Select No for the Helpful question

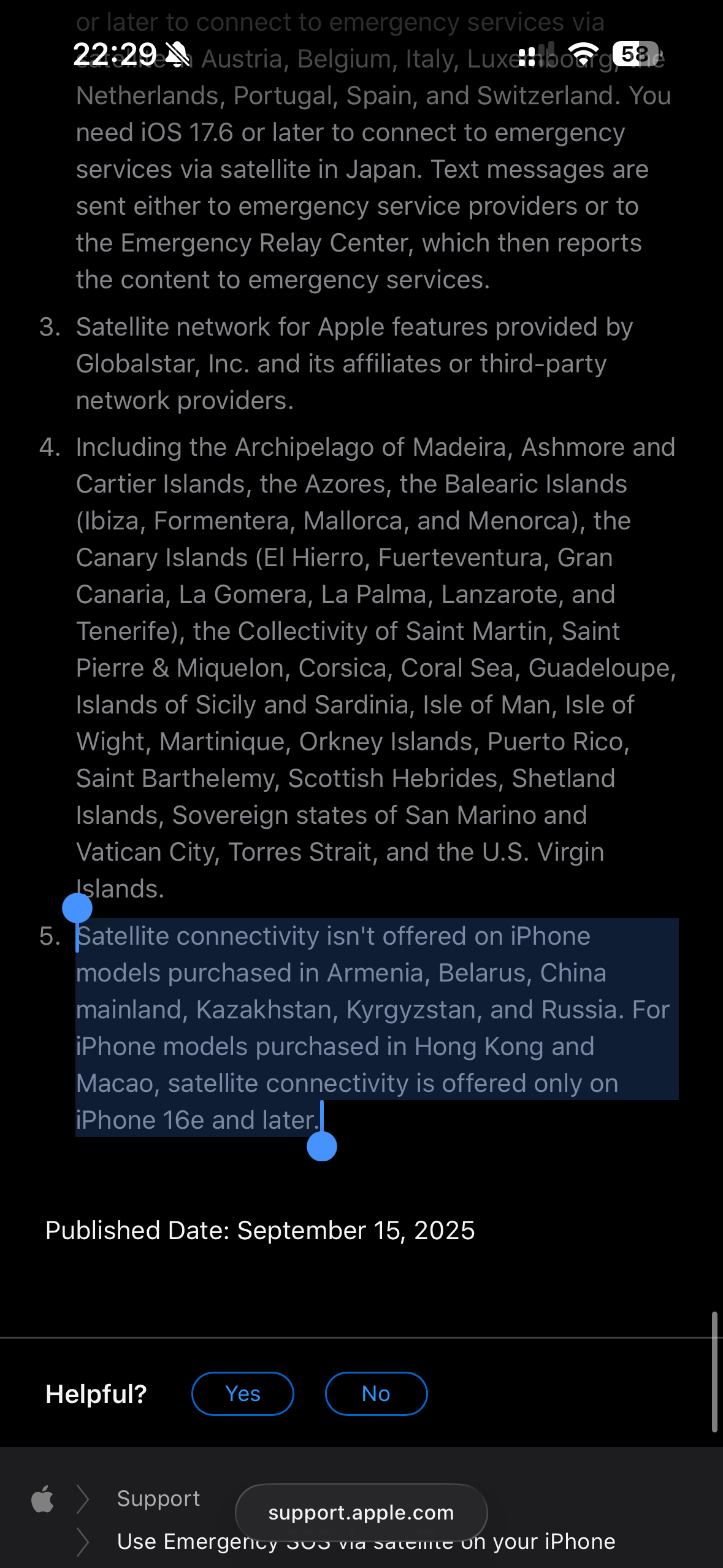(x=376, y=1394)
